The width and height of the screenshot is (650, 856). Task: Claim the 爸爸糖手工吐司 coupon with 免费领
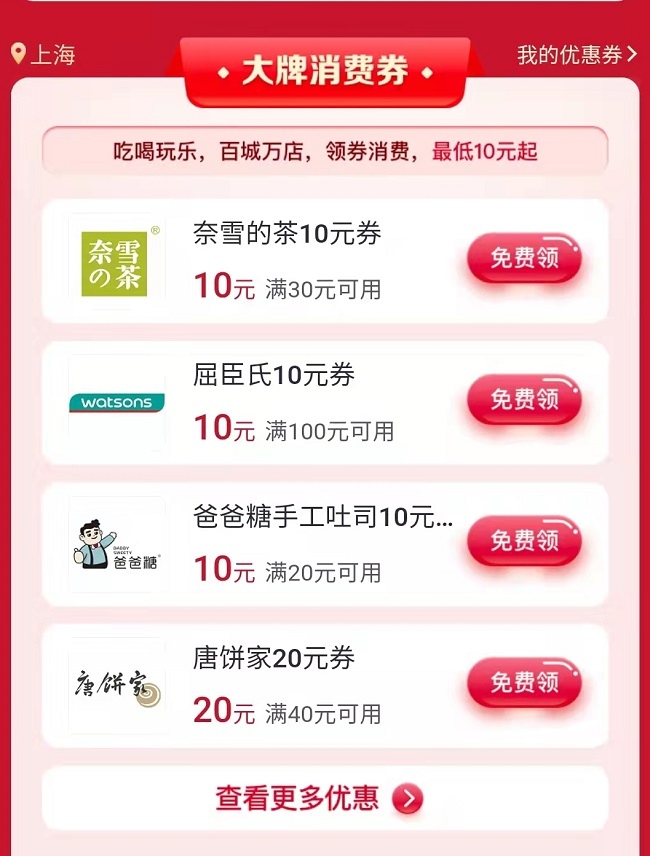(x=523, y=541)
